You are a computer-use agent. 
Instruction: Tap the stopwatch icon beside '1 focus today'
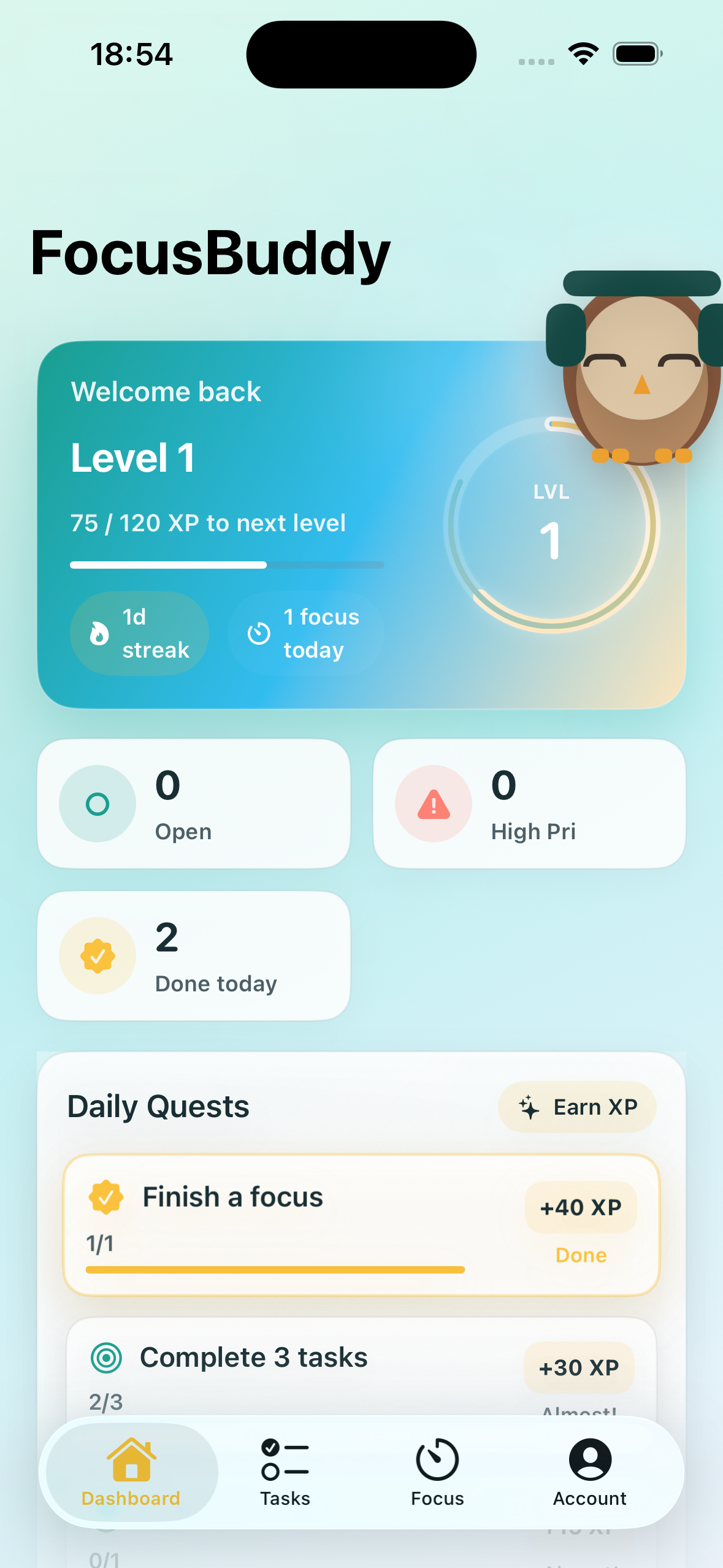click(259, 632)
